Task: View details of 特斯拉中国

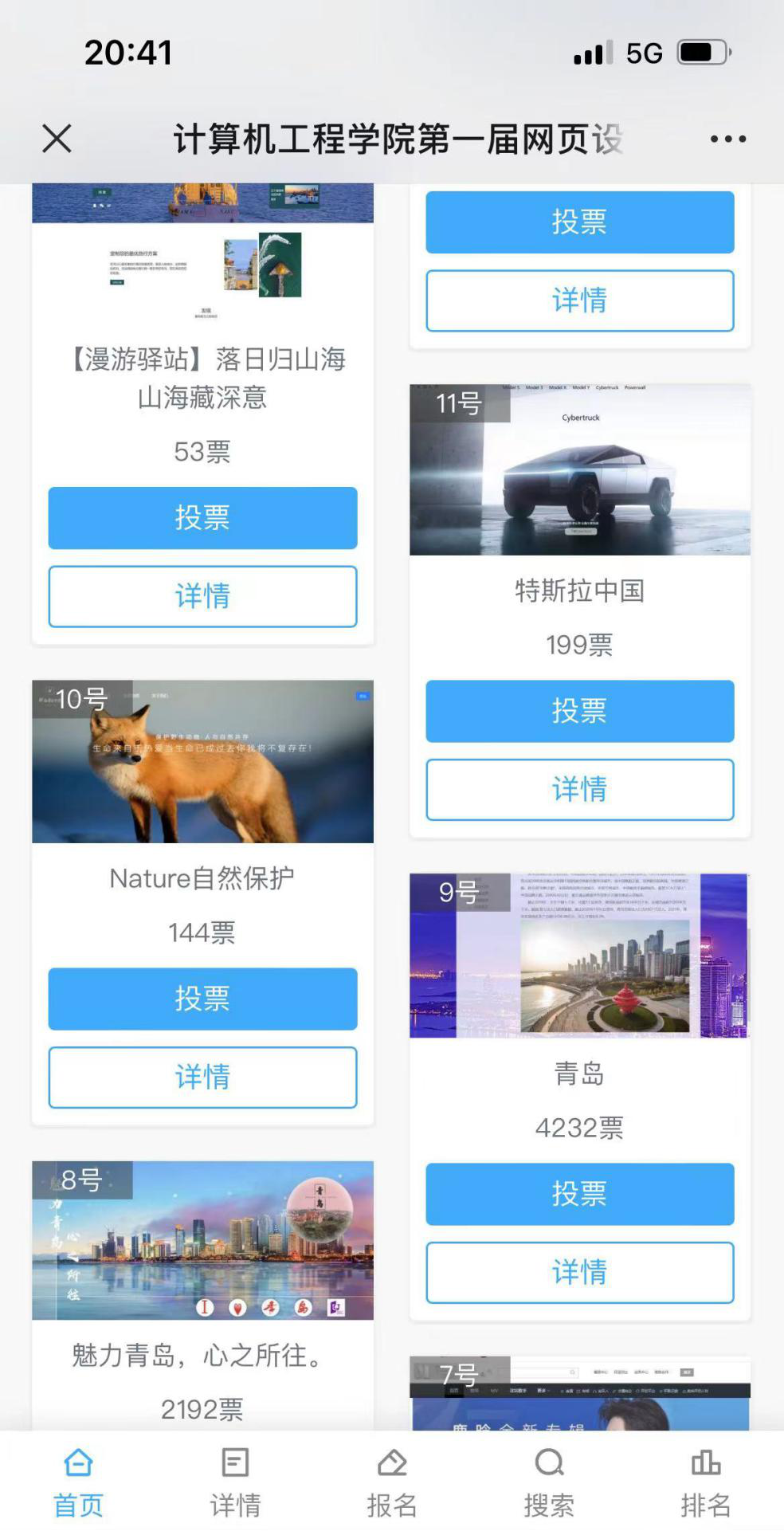Action: (579, 789)
